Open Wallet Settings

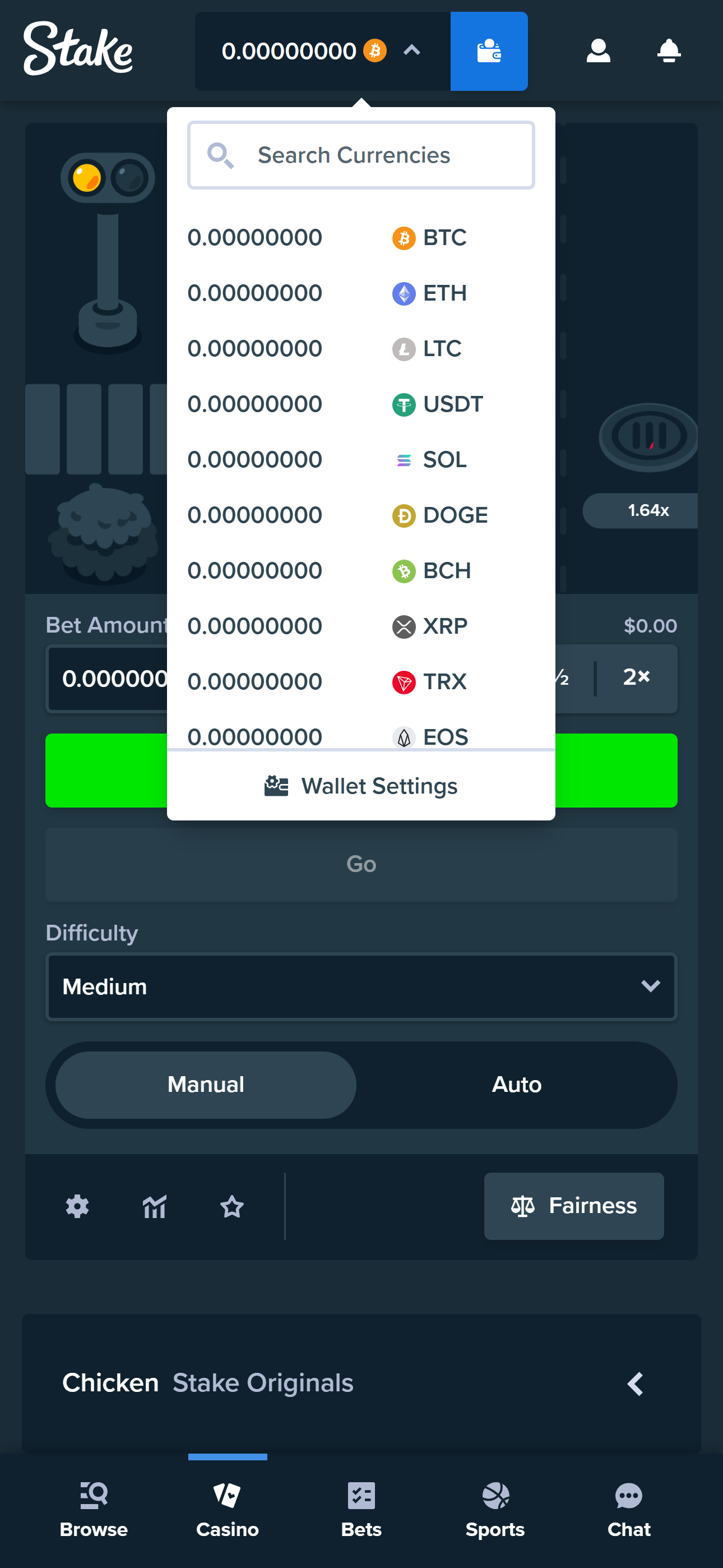(360, 786)
